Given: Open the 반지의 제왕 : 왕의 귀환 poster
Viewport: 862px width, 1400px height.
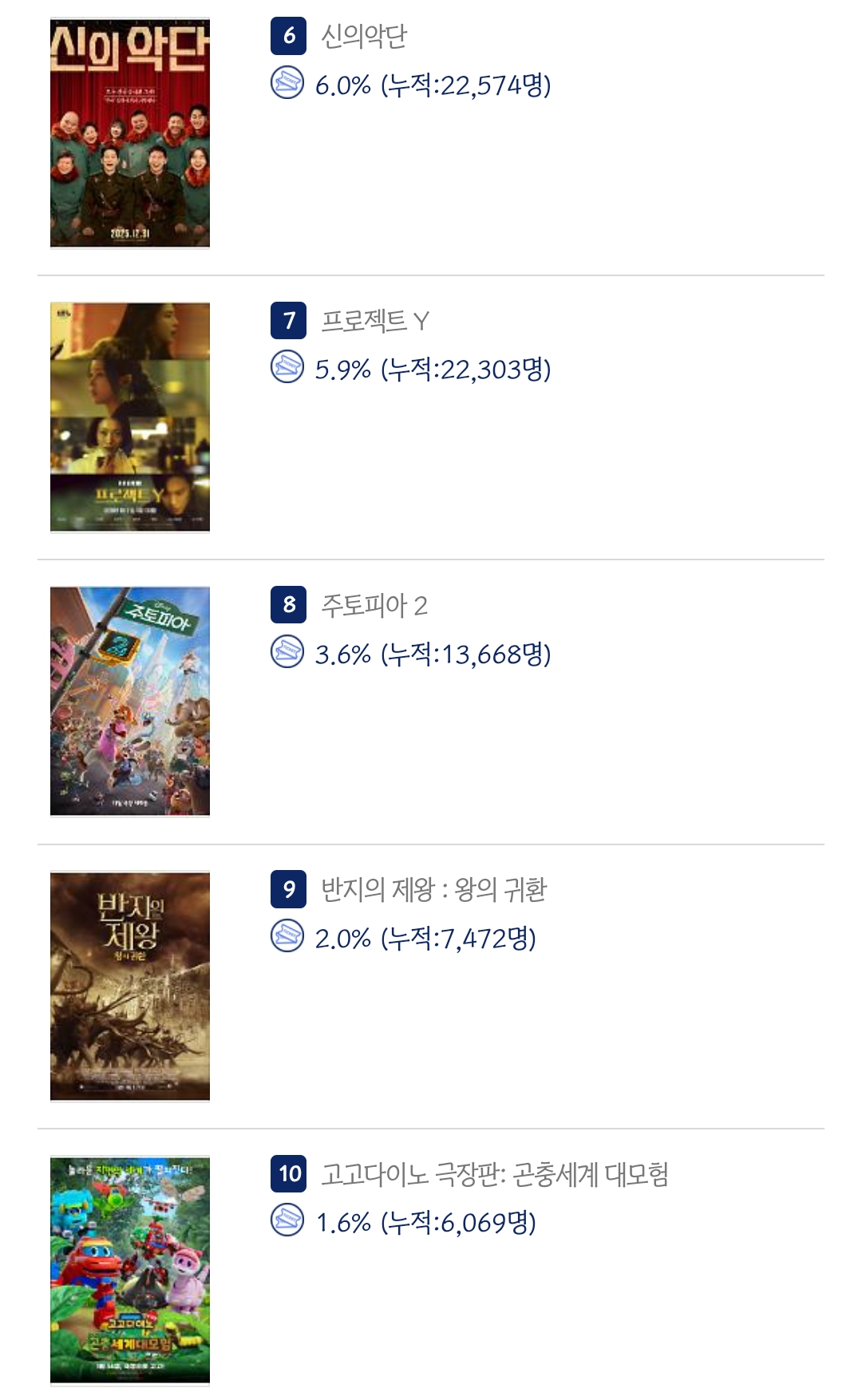Looking at the screenshot, I should point(129,986).
